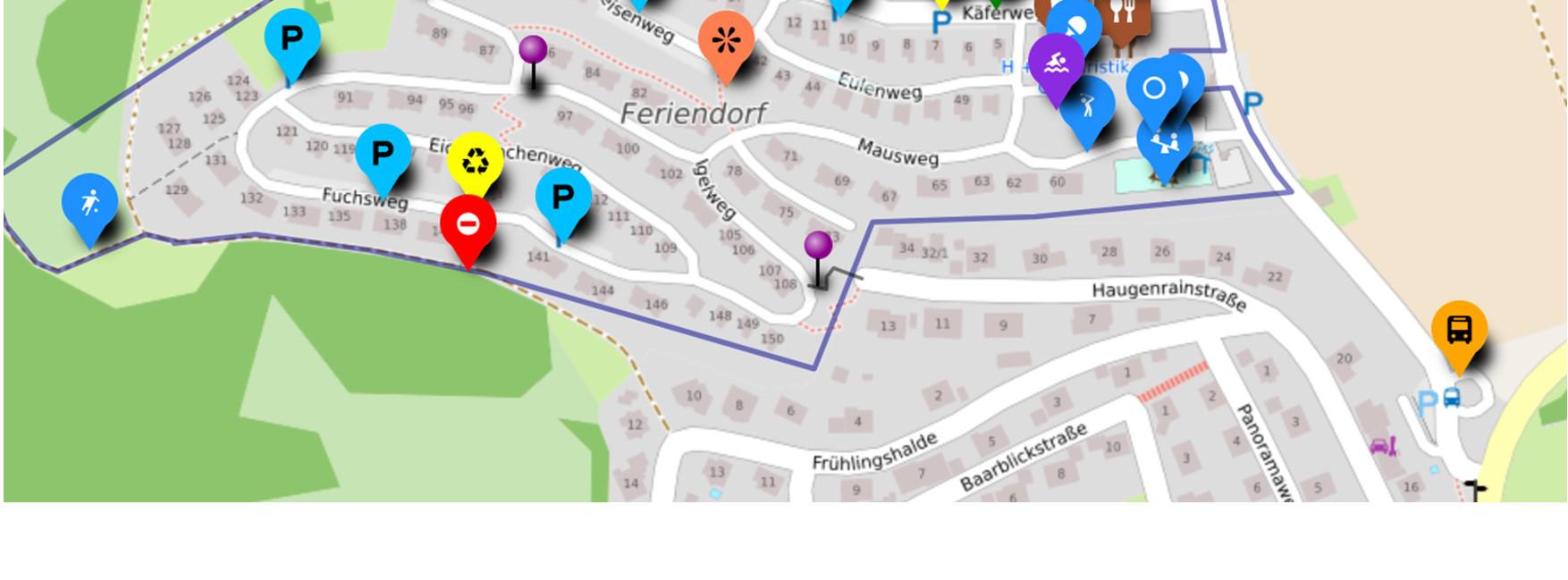Select the parking marker near house 112

pos(562,198)
